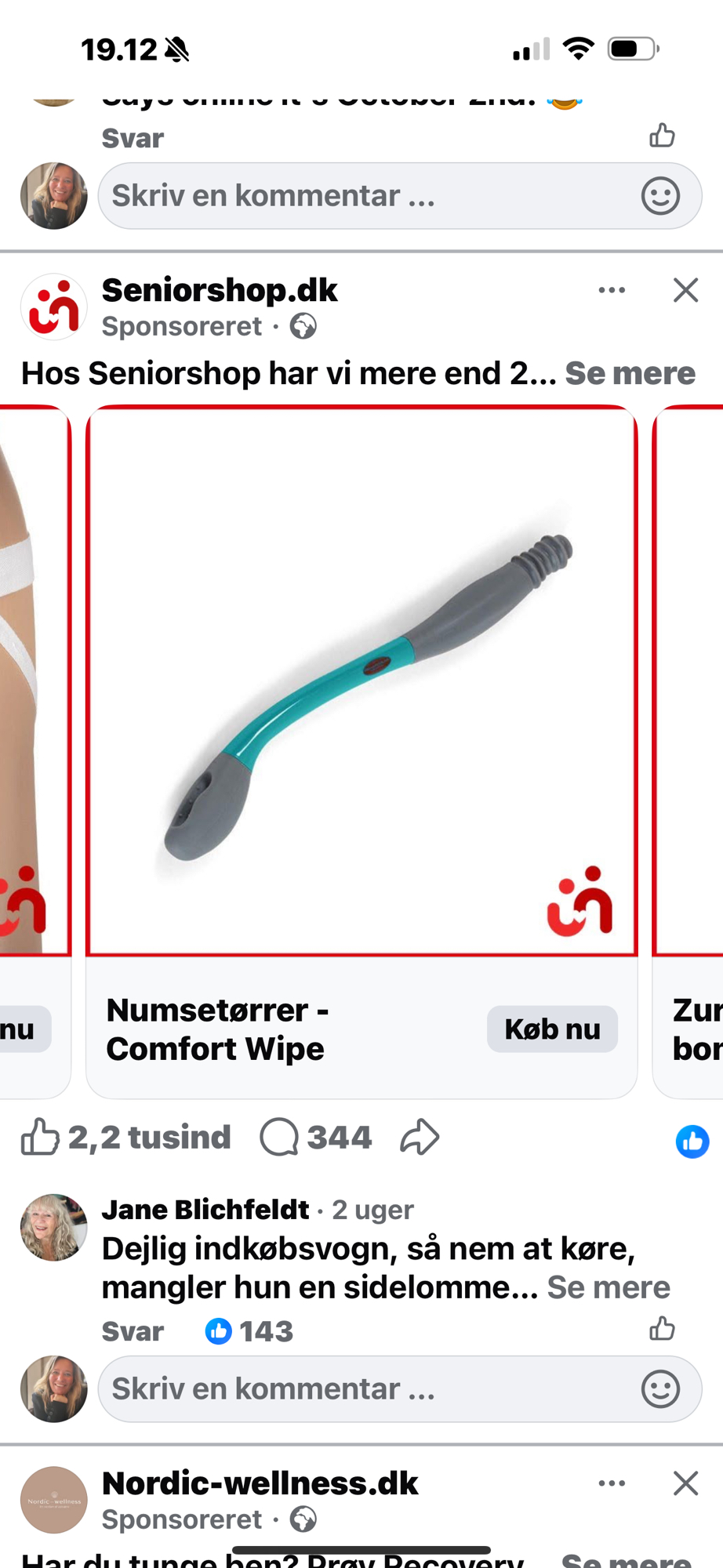Open the Nordic-wellness.dk profile
723x1568 pixels.
click(x=260, y=1484)
